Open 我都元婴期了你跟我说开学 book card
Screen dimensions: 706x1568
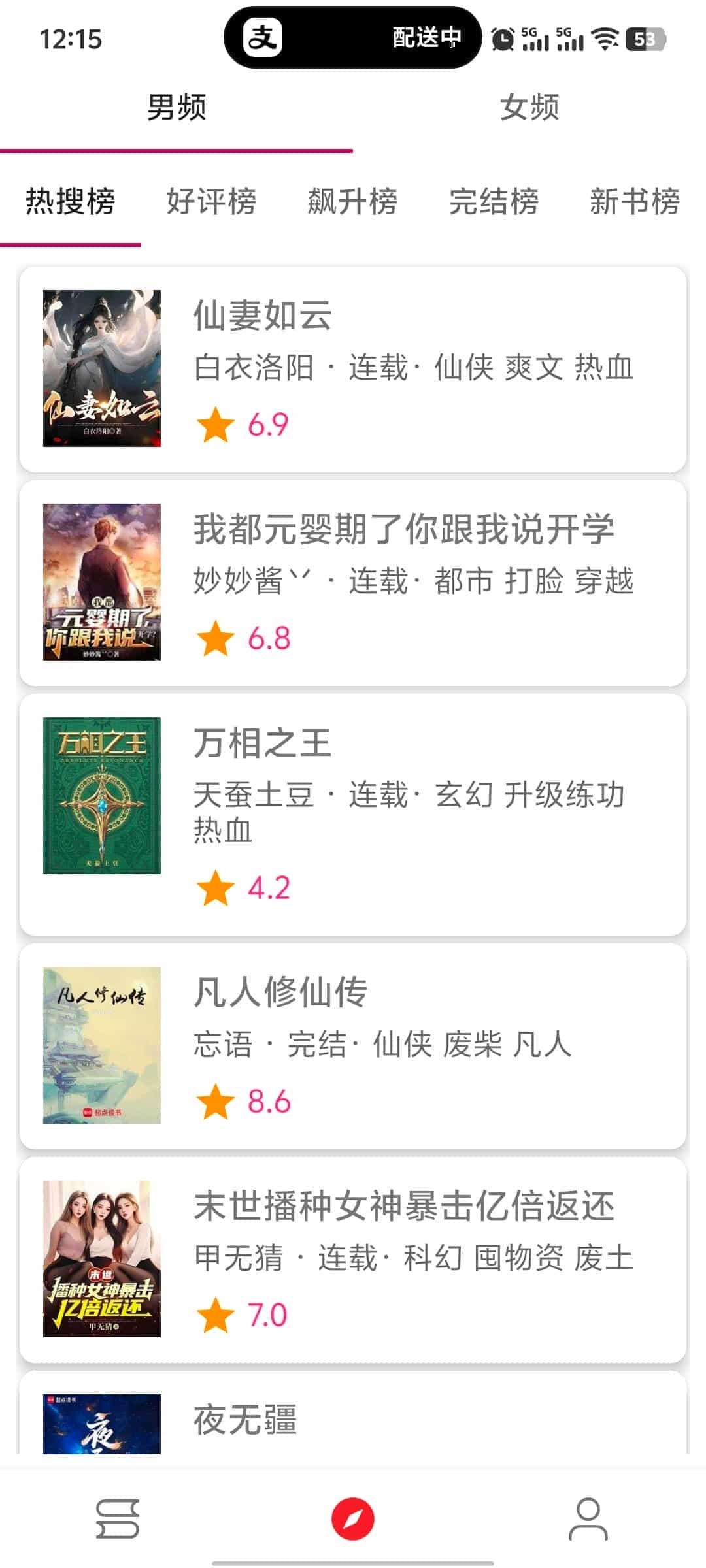click(353, 583)
